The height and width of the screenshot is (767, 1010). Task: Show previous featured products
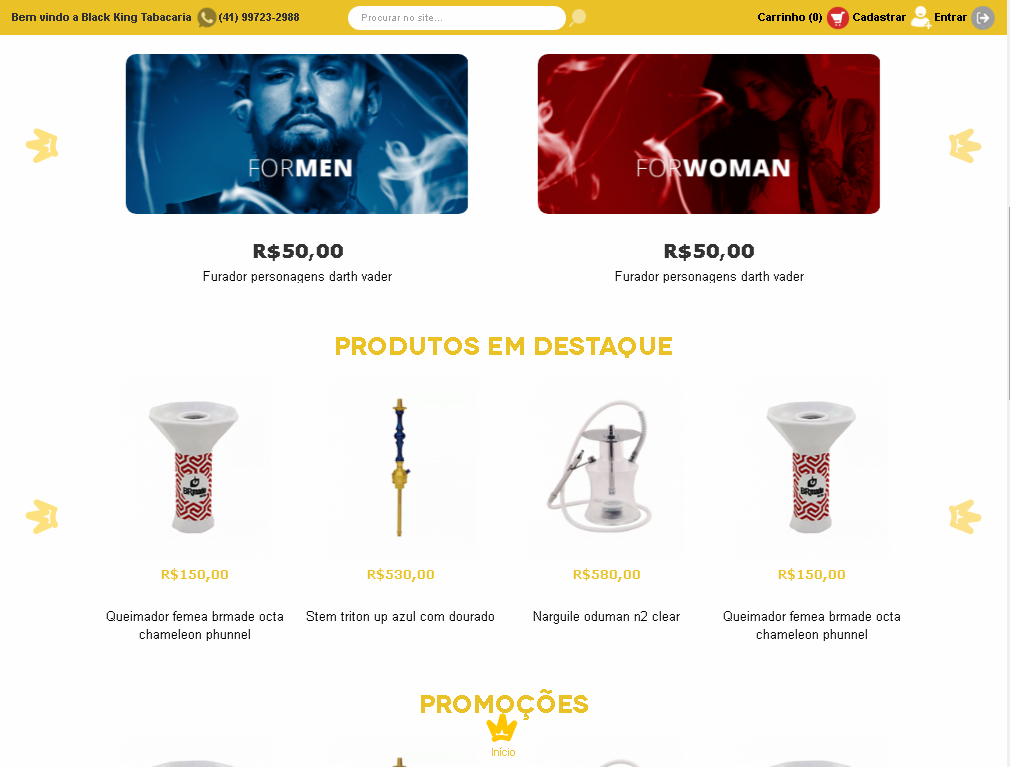42,517
